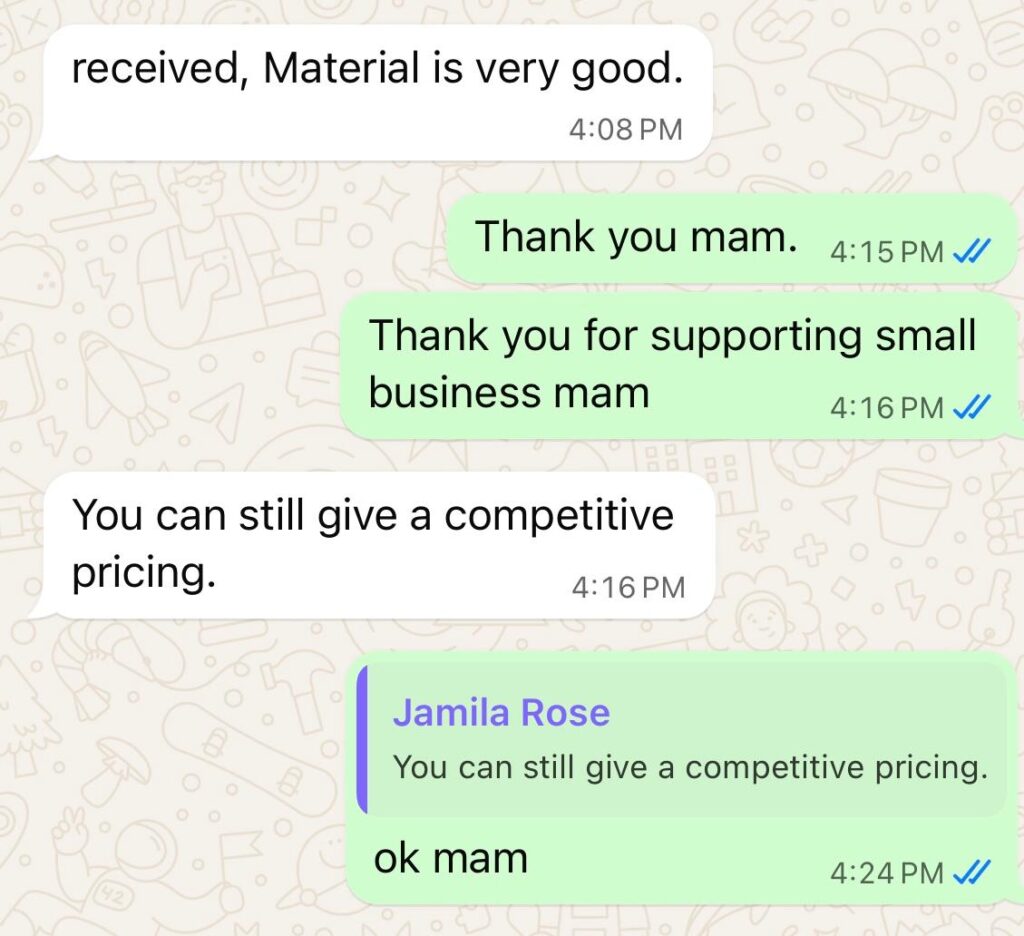
Task: Tap the quoted Jamila Rose reply preview
Action: pyautogui.click(x=682, y=741)
